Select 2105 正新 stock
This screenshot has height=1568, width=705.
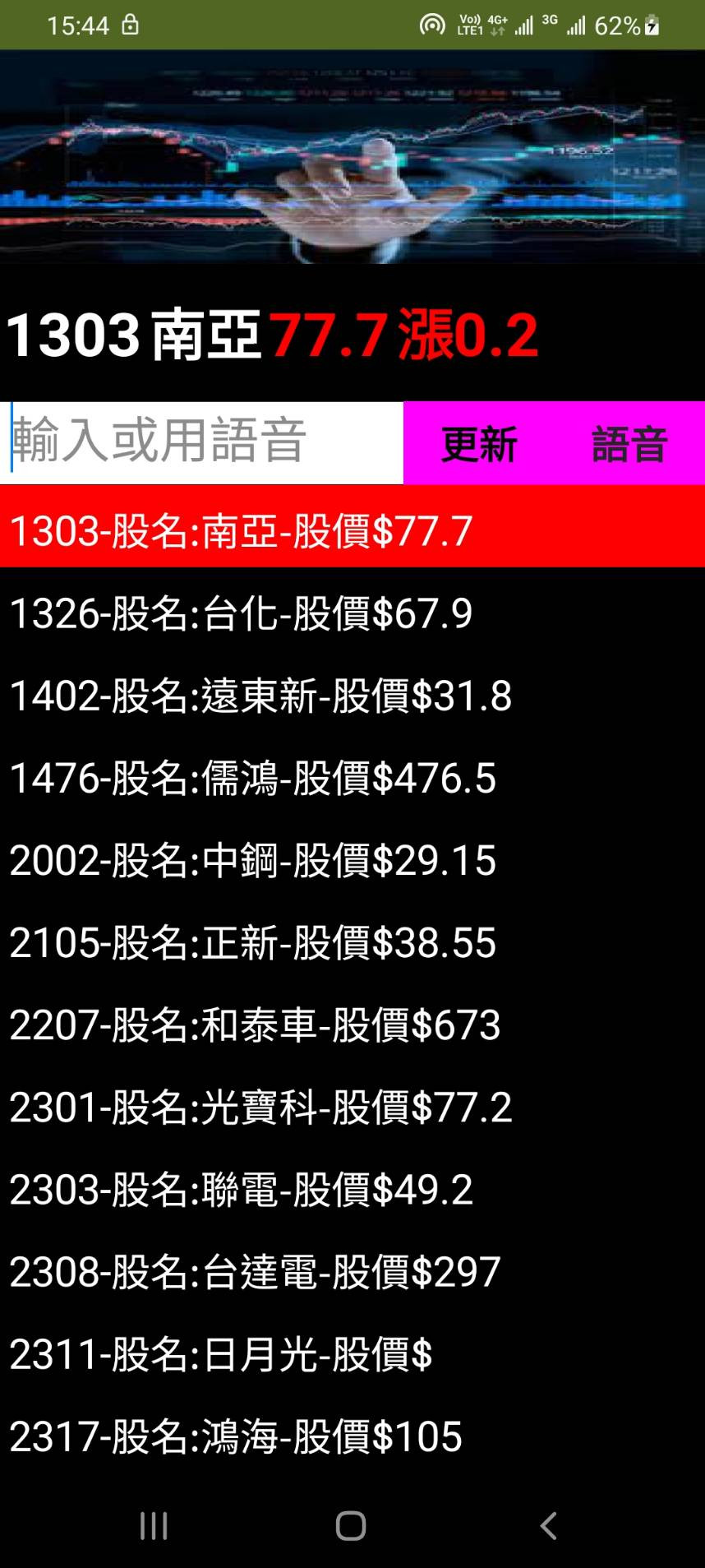click(352, 942)
